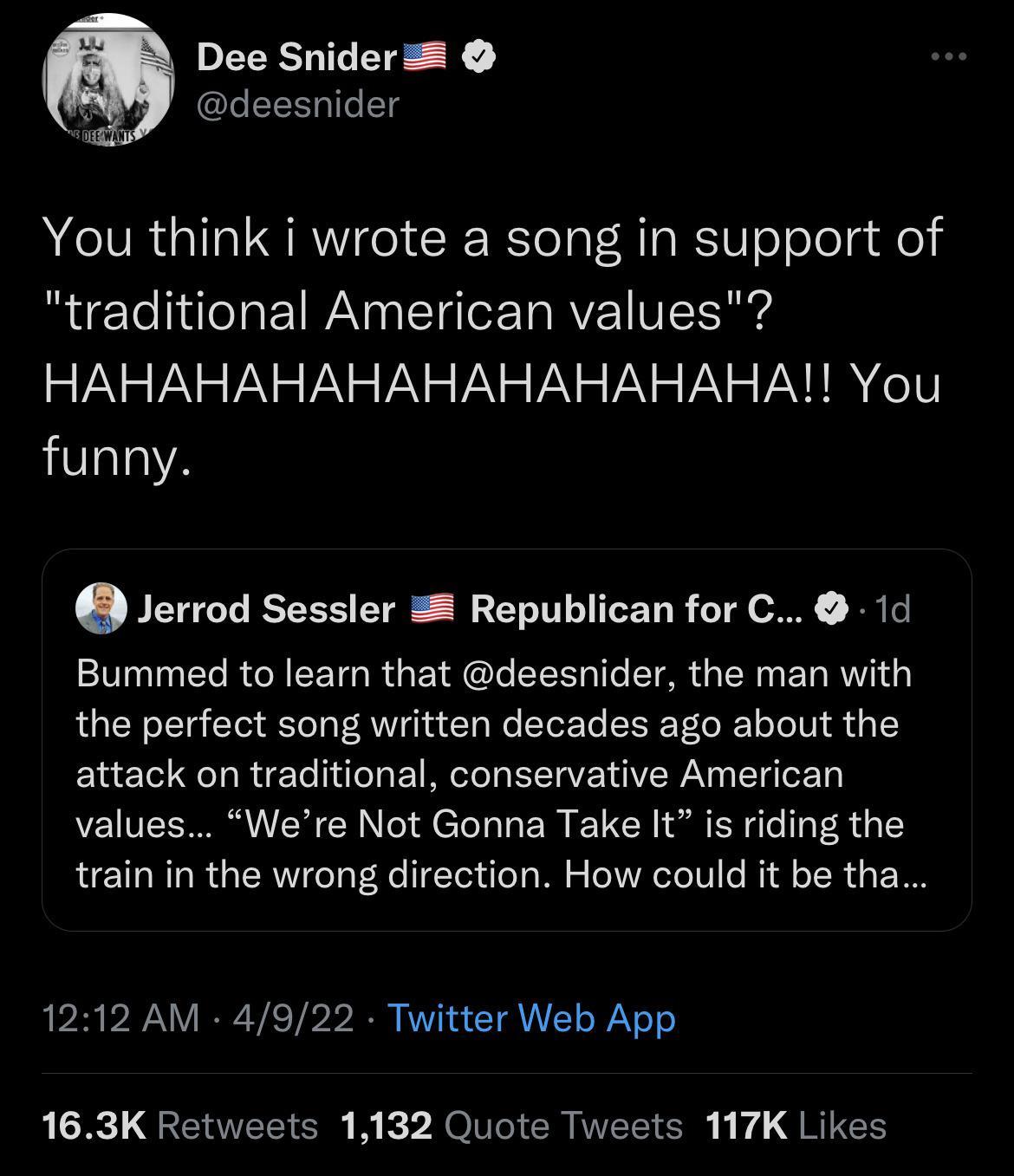This screenshot has width=1014, height=1176.
Task: Click the American flag emoji in Dee Snider's name
Action: click(x=424, y=56)
